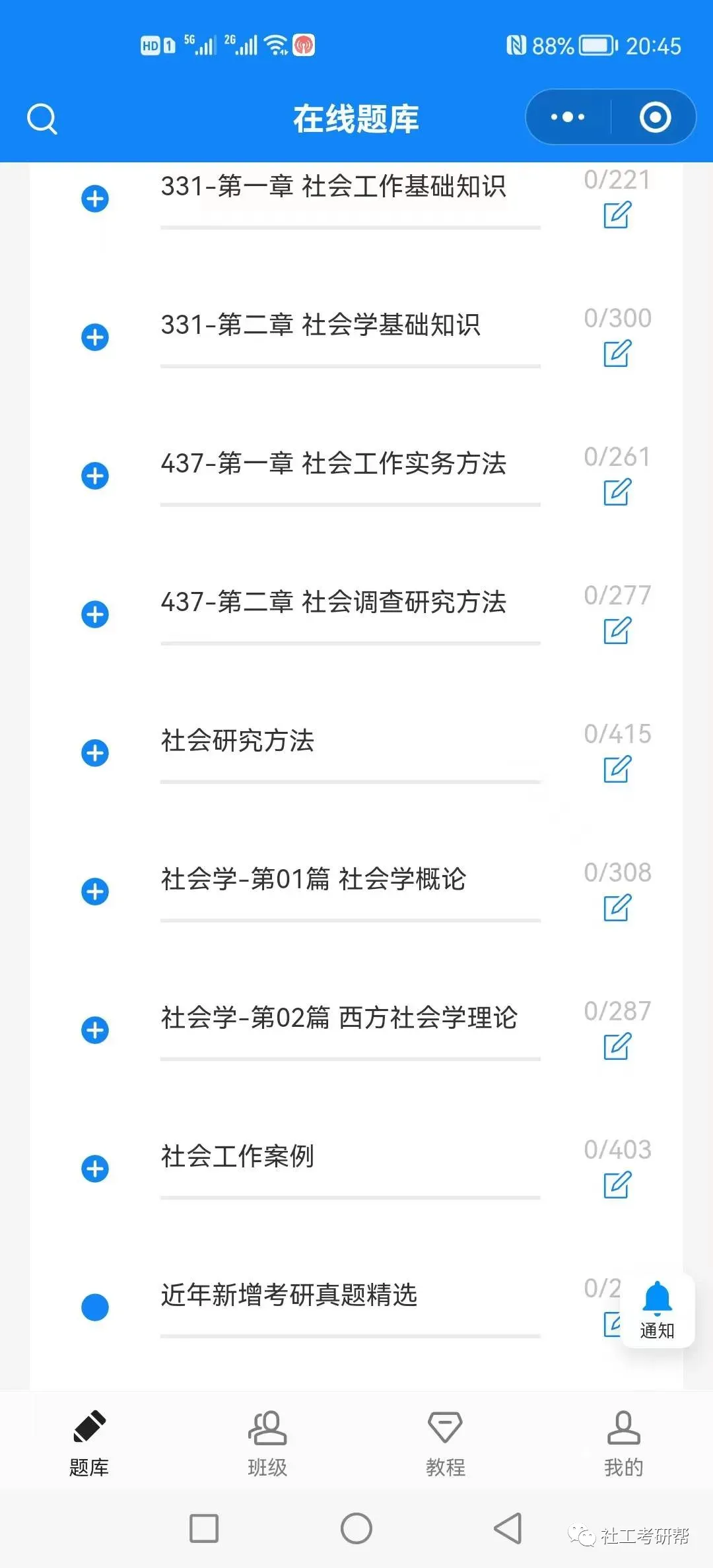713x1568 pixels.
Task: Open the mini program more-options menu
Action: point(568,117)
